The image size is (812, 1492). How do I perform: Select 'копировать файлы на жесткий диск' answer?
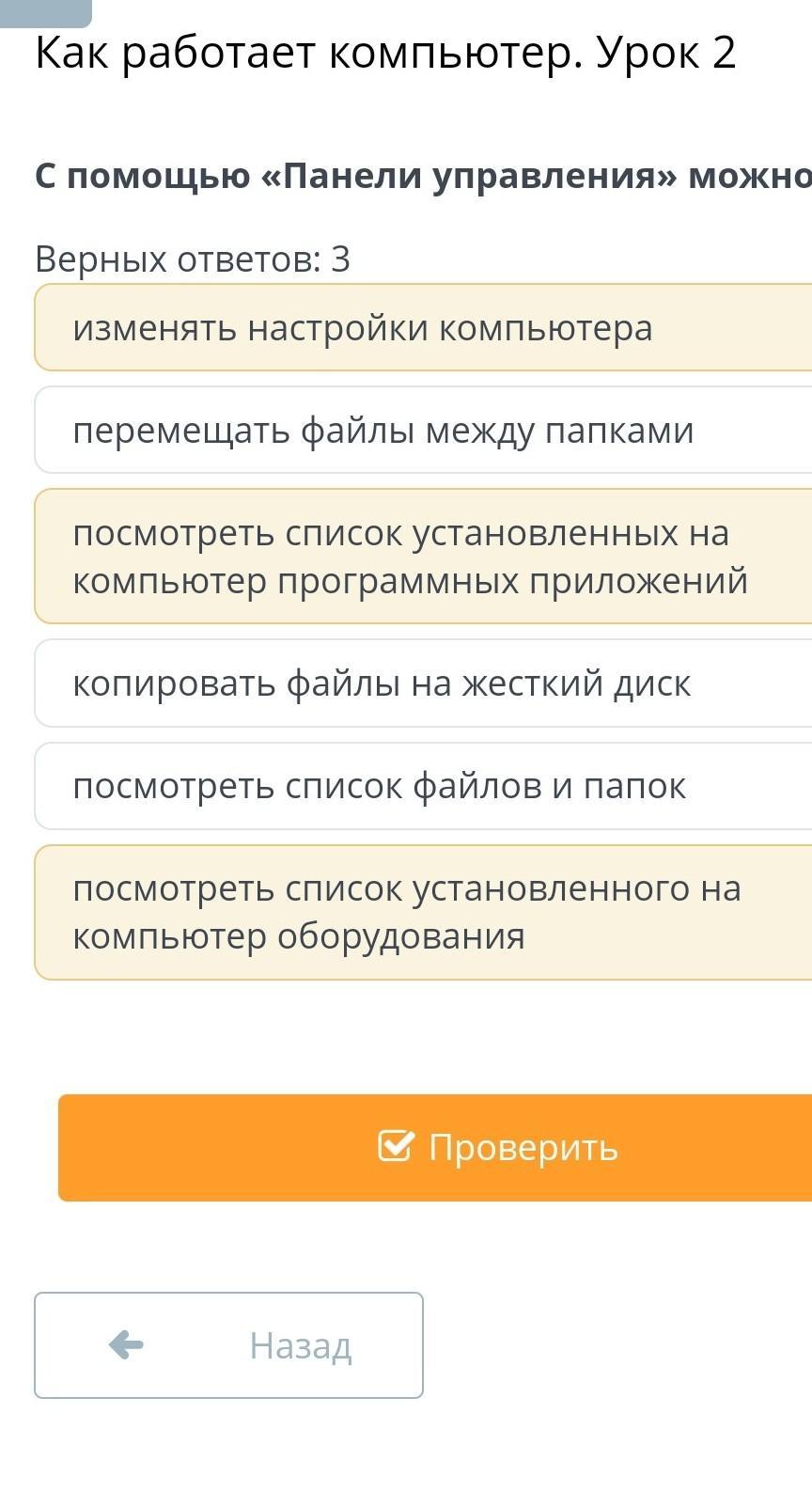coord(423,683)
